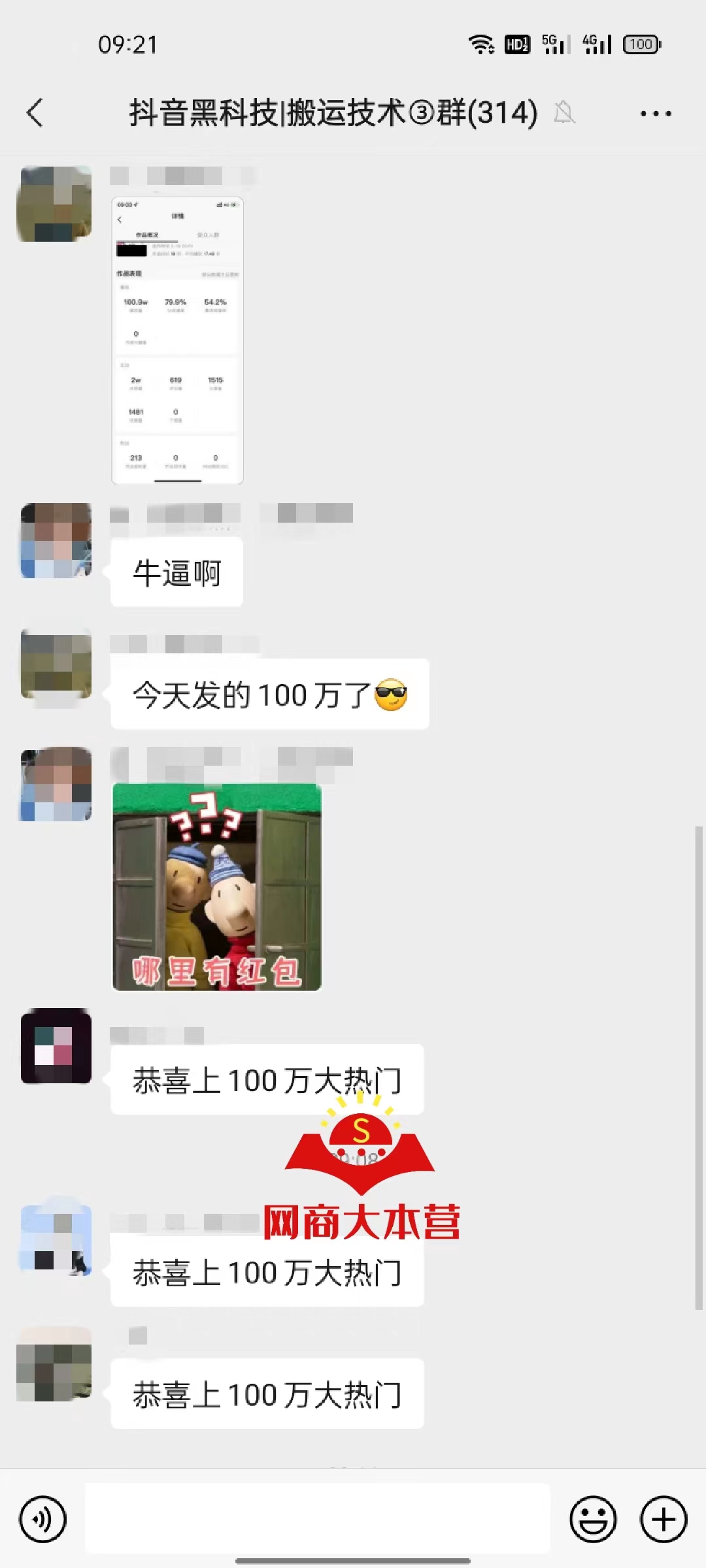Tap the avatar next to 牛逼啊

coord(56,541)
